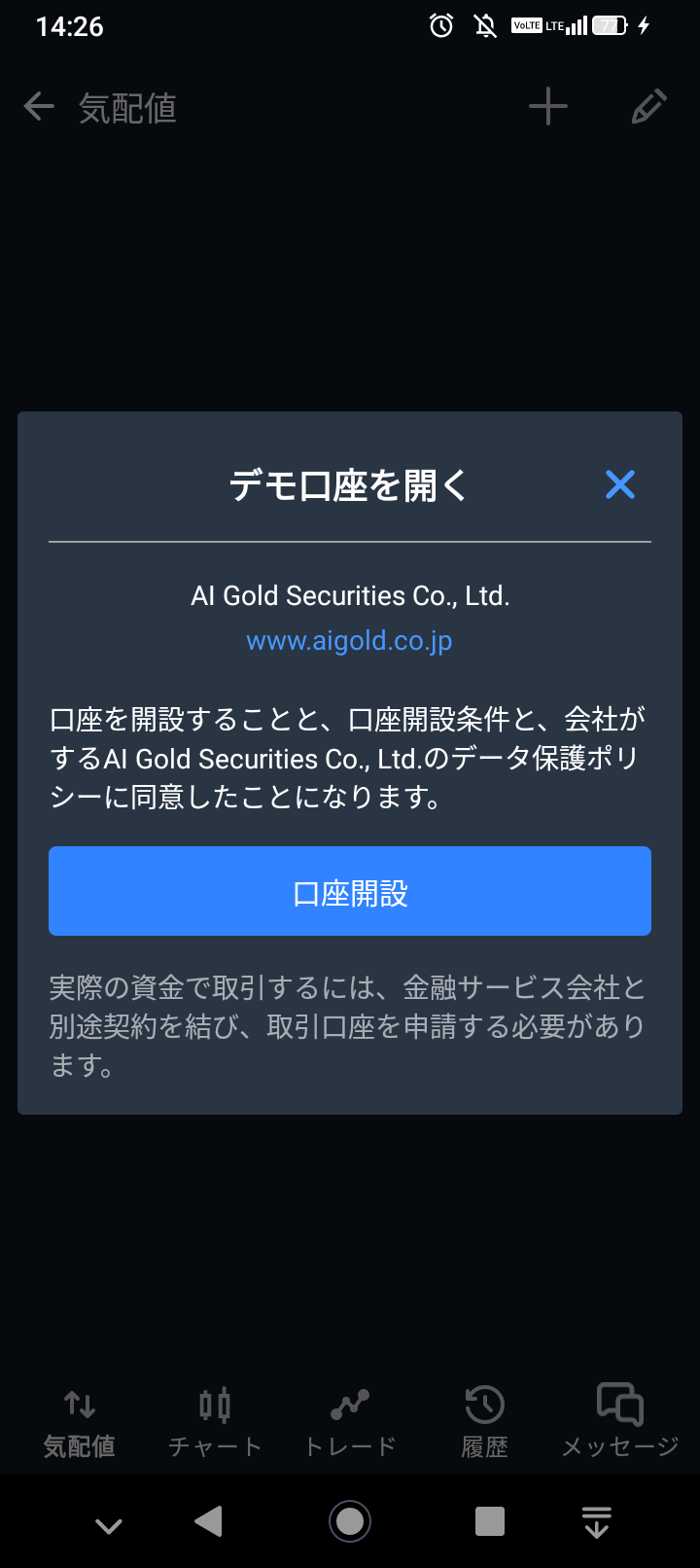
Task: Tap the system home button
Action: coord(350,1521)
